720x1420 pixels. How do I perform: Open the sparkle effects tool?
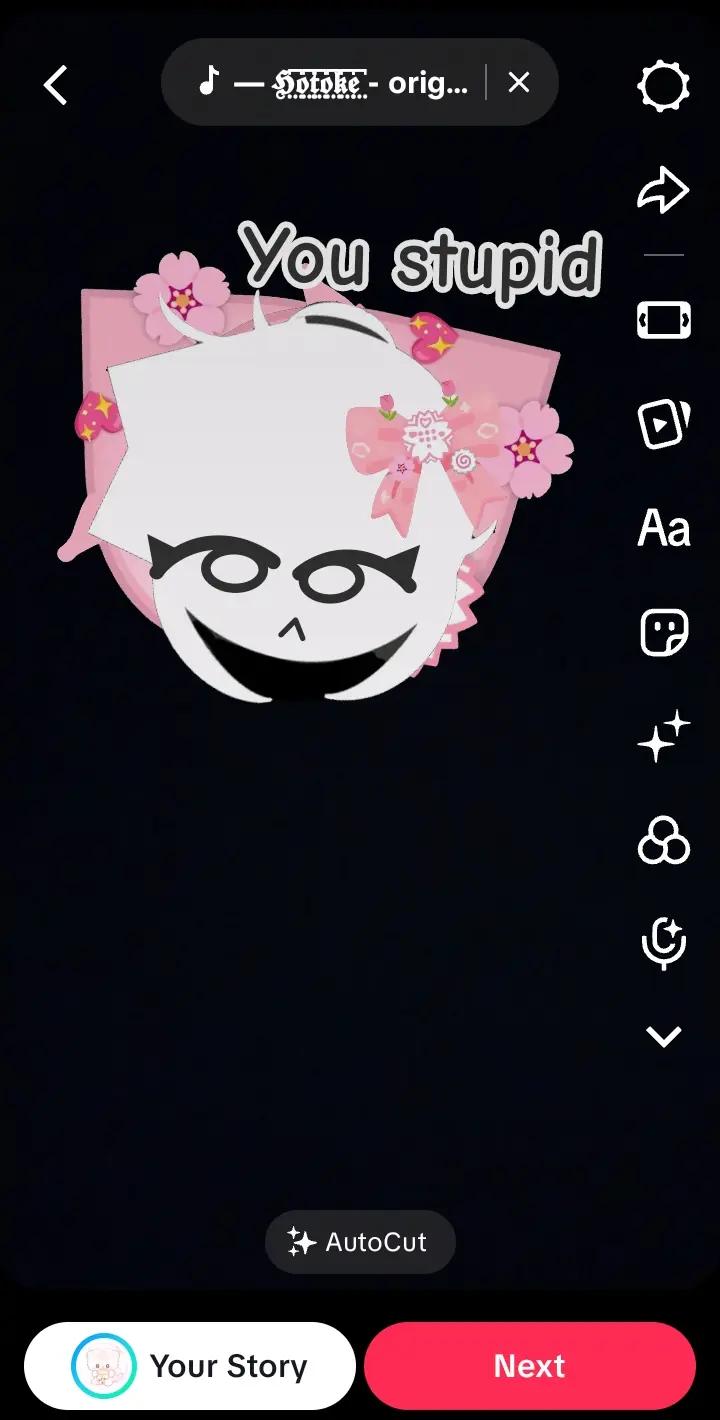point(663,736)
